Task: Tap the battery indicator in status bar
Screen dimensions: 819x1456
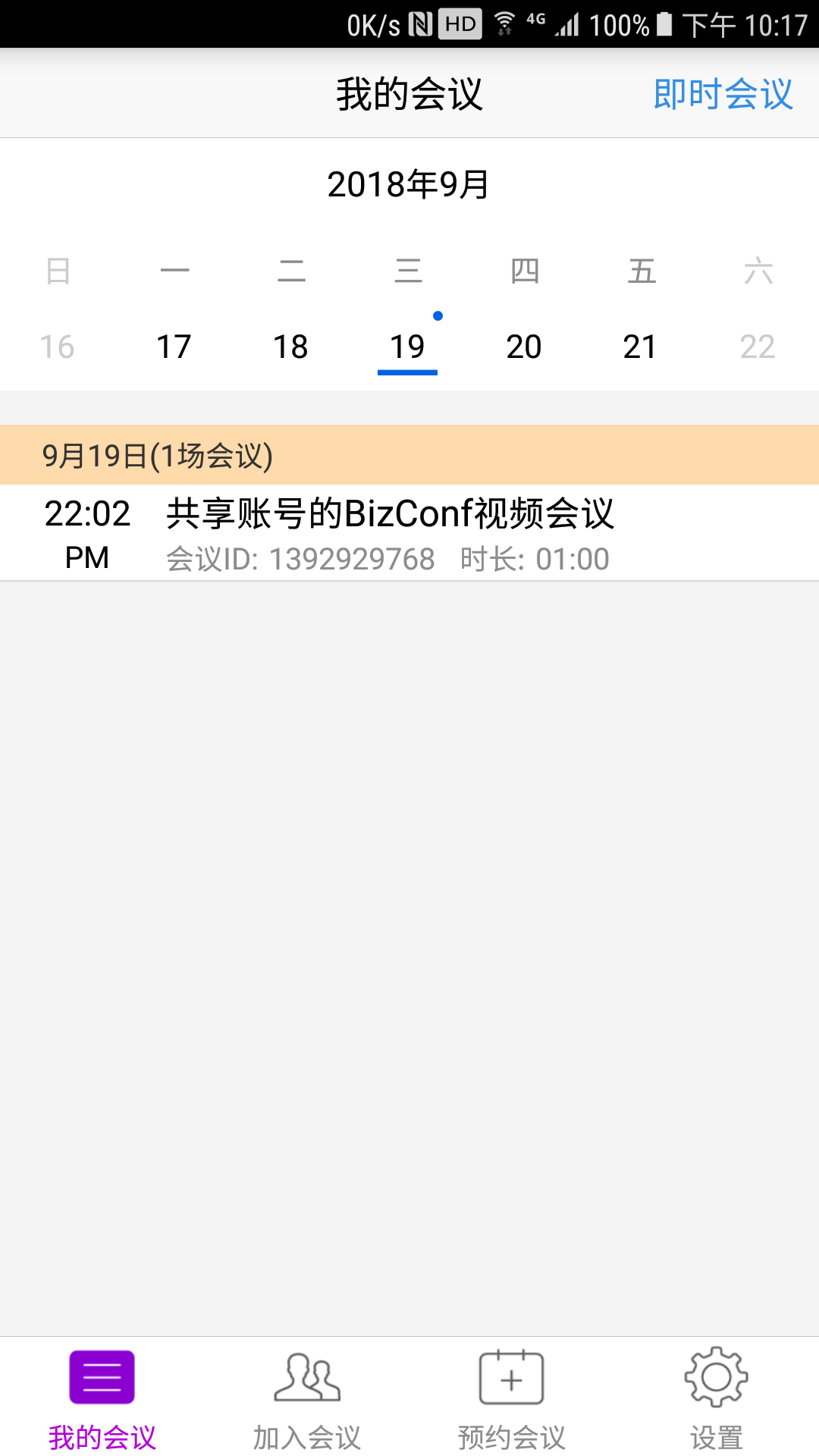Action: (x=664, y=23)
